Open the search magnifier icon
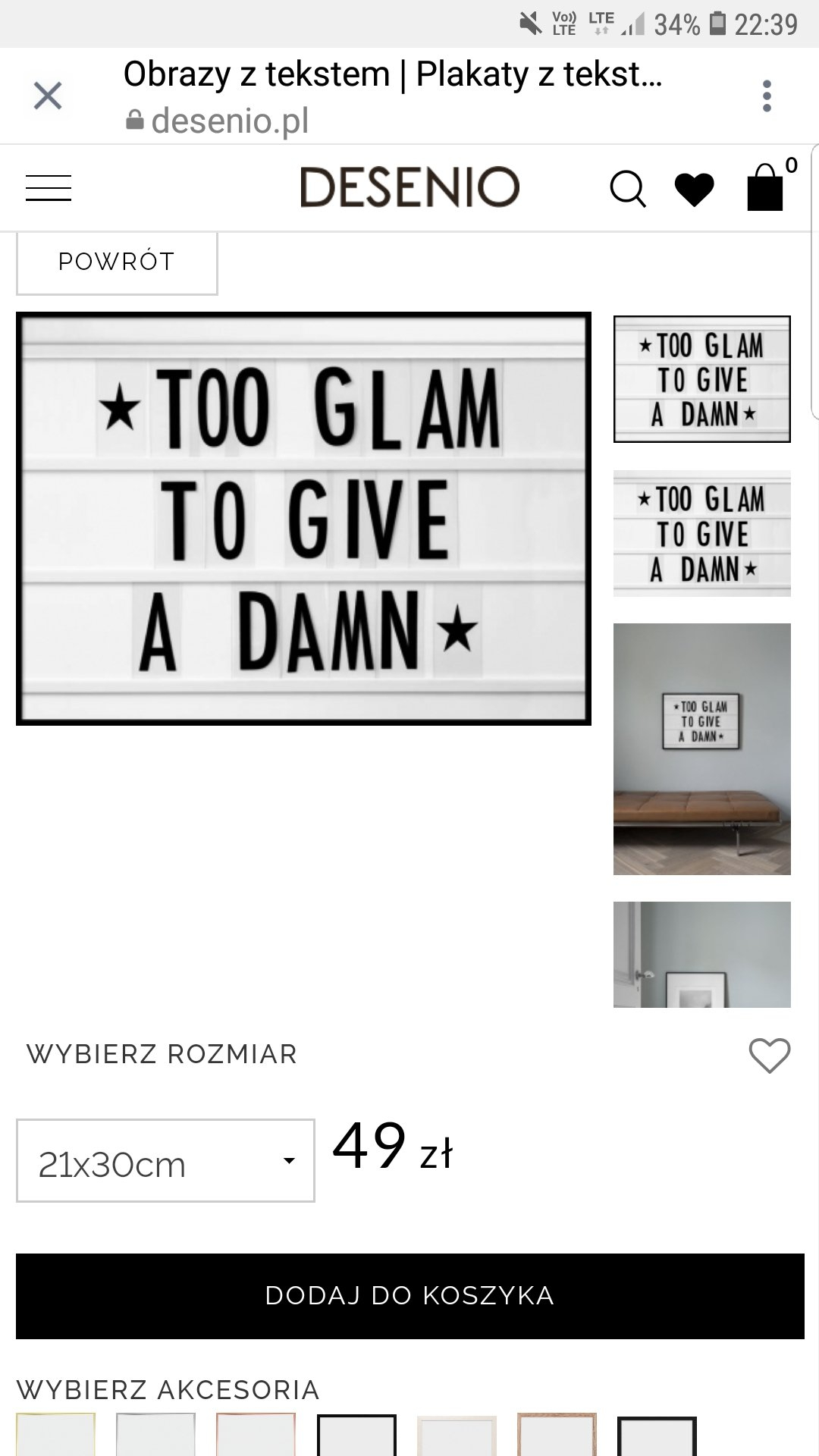 [628, 188]
